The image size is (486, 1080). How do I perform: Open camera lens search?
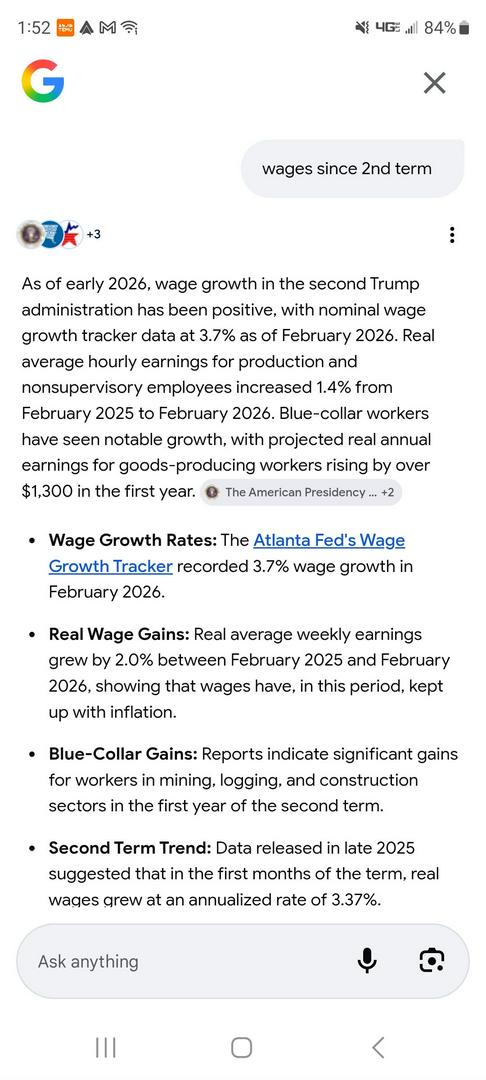(x=432, y=960)
